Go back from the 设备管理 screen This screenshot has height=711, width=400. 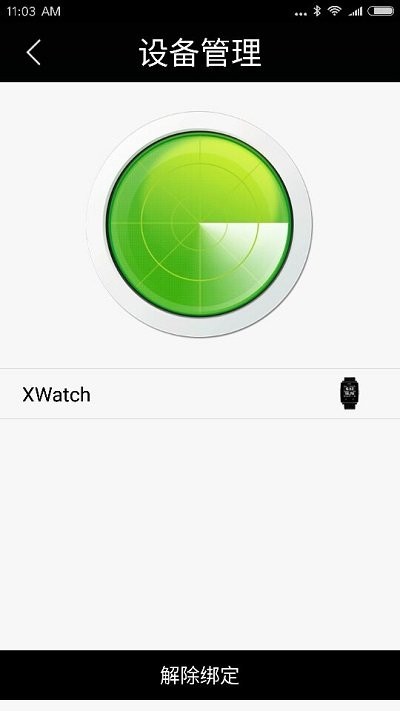[34, 53]
